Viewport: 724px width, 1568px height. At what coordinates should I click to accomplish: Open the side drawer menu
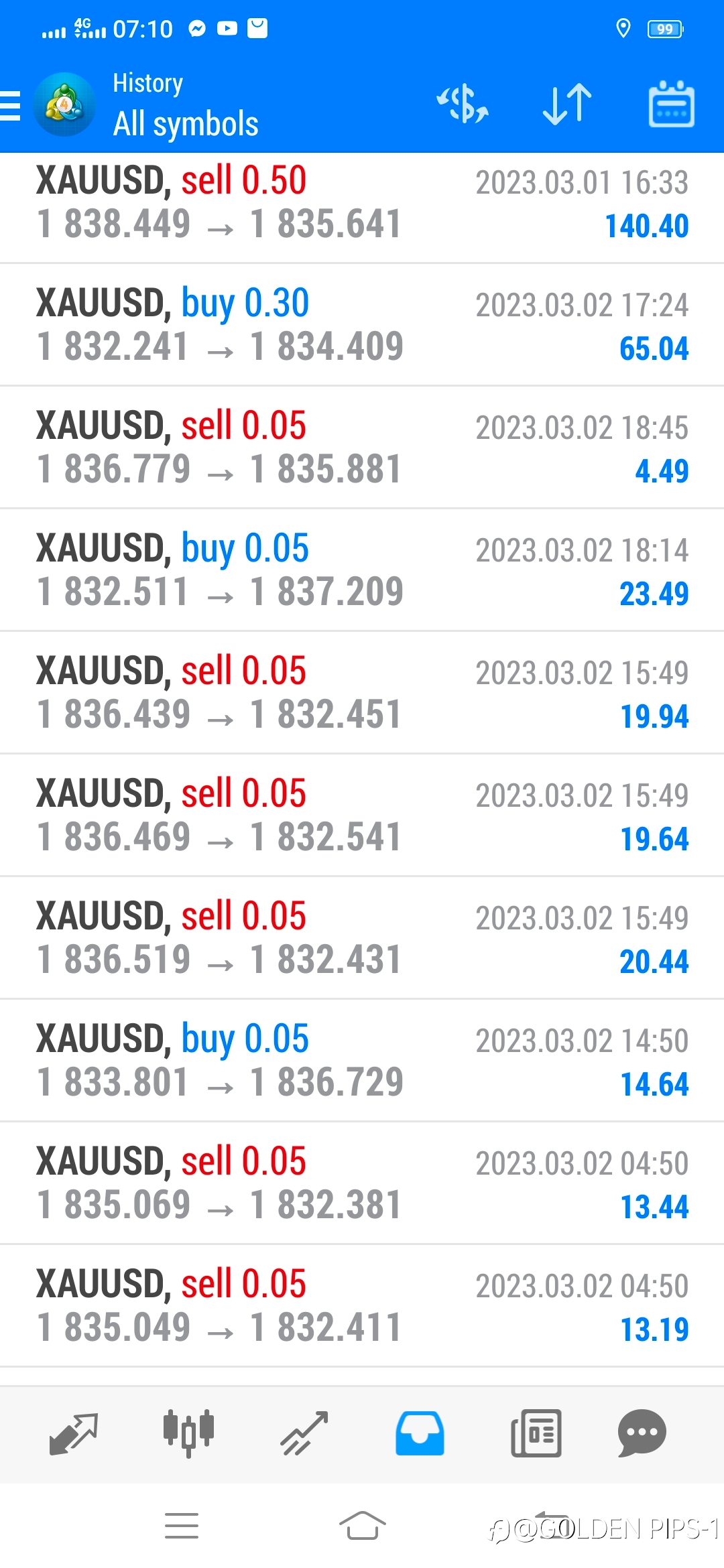11,105
